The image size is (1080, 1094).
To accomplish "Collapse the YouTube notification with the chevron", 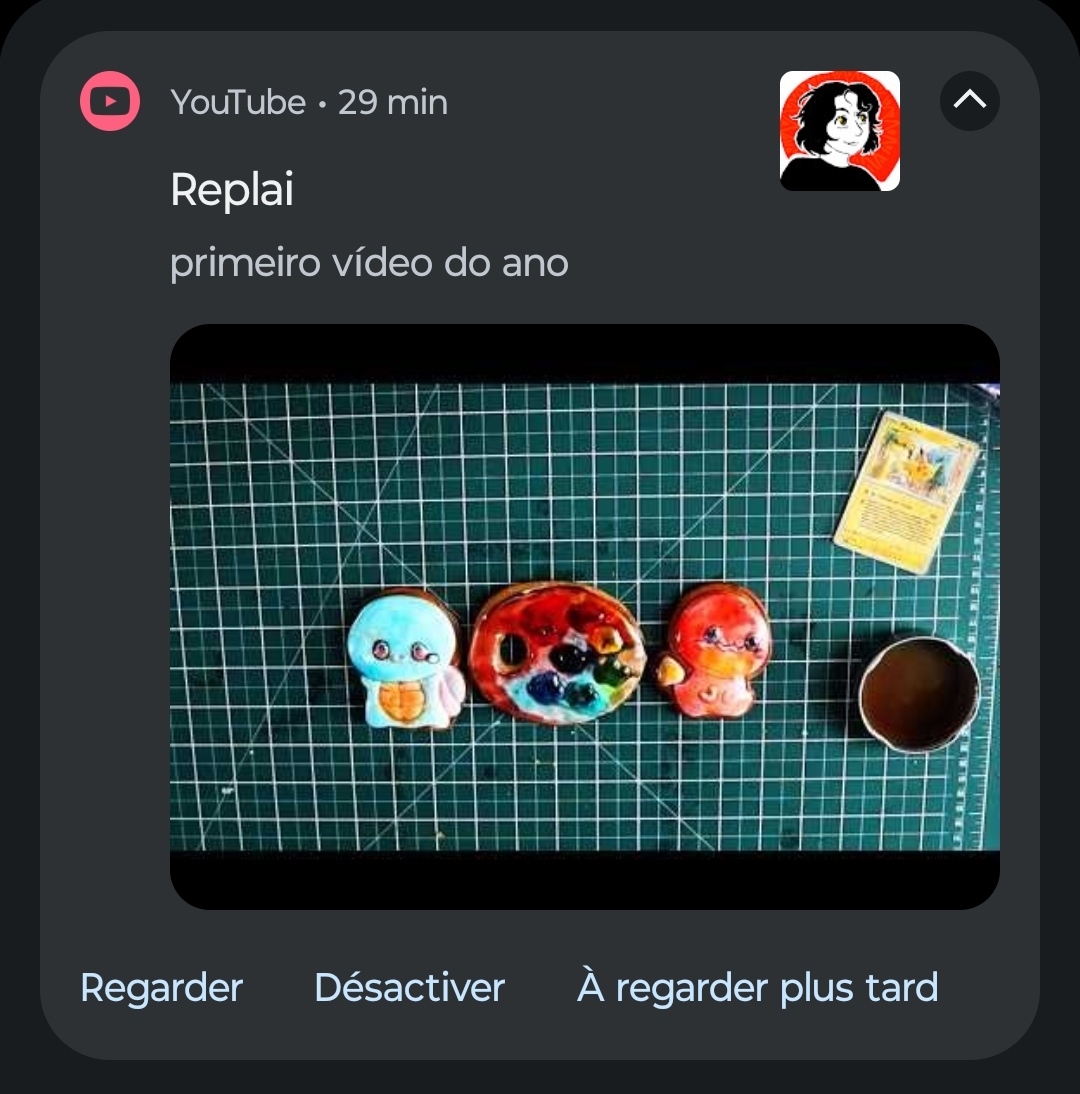I will (969, 101).
